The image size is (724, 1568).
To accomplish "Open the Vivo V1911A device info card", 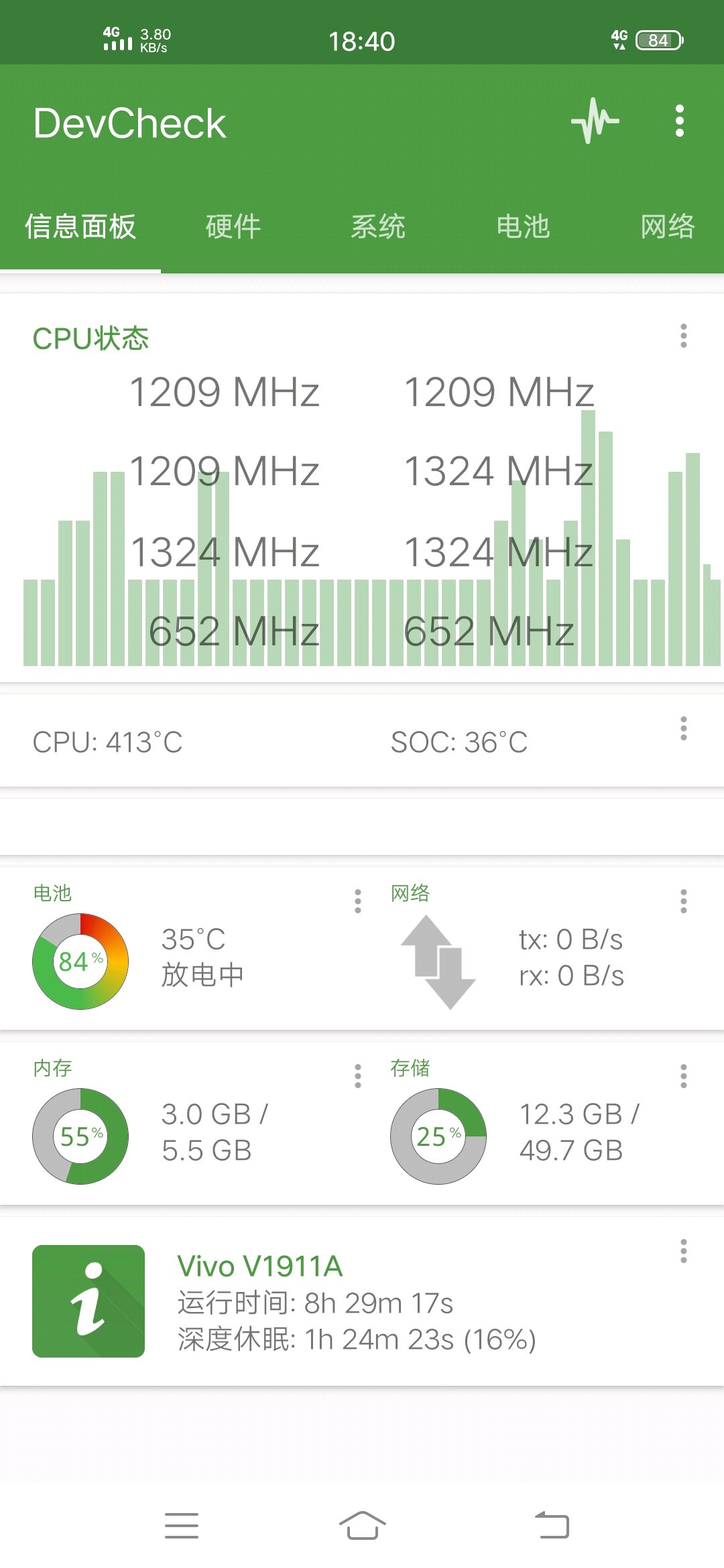I will click(362, 1301).
